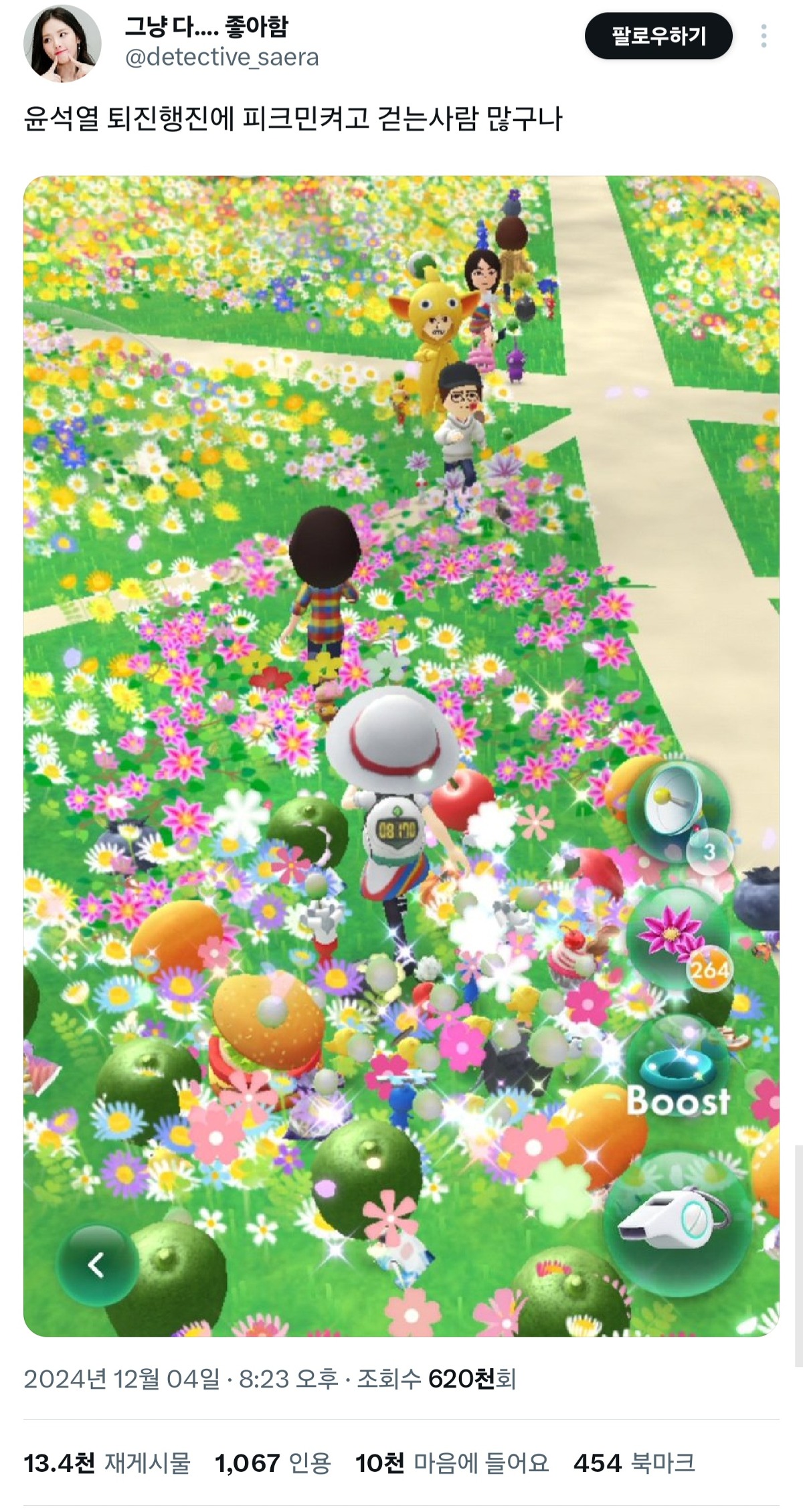View the 1,067 인용 quotes
Screen dimensions: 803x1512
pos(273,1463)
